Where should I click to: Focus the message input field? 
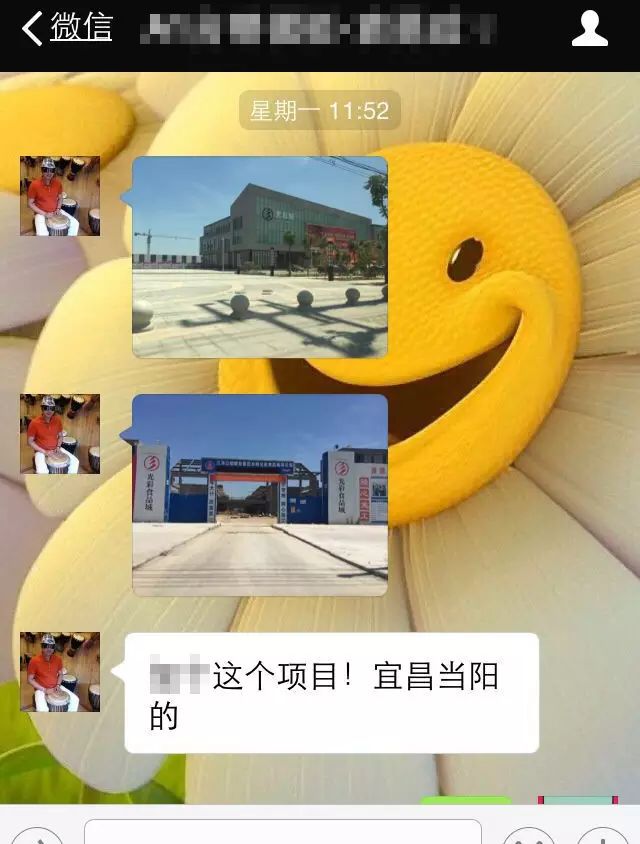coord(282,832)
